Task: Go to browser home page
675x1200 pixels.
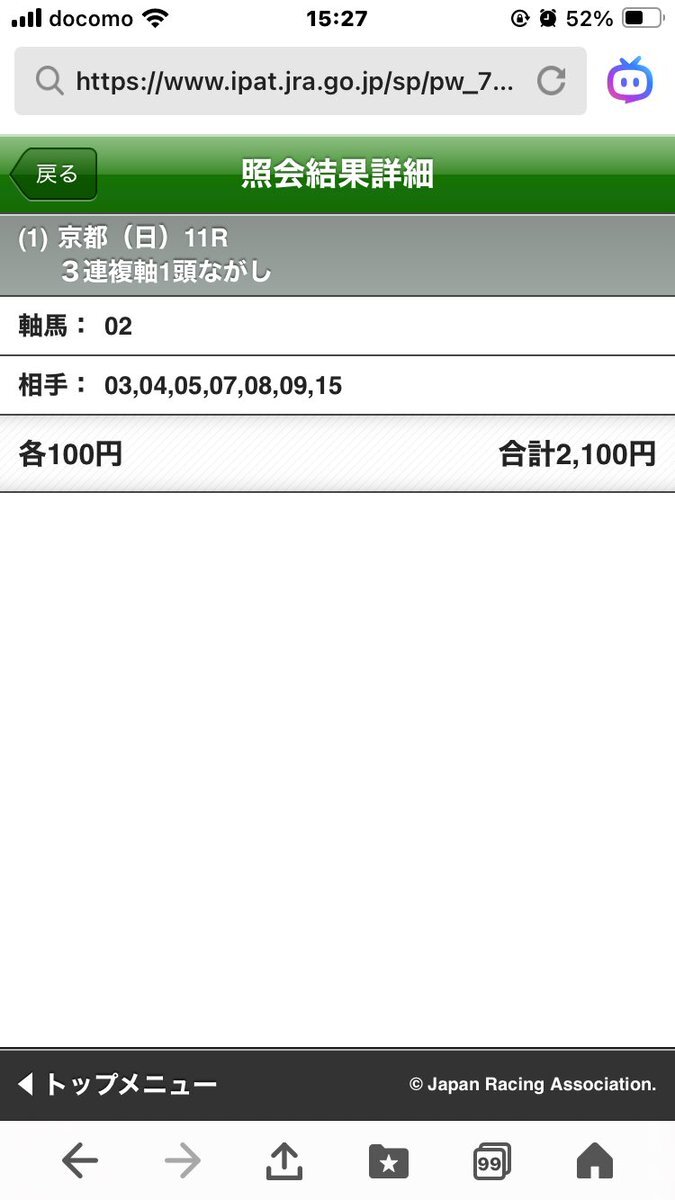Action: pos(594,1161)
